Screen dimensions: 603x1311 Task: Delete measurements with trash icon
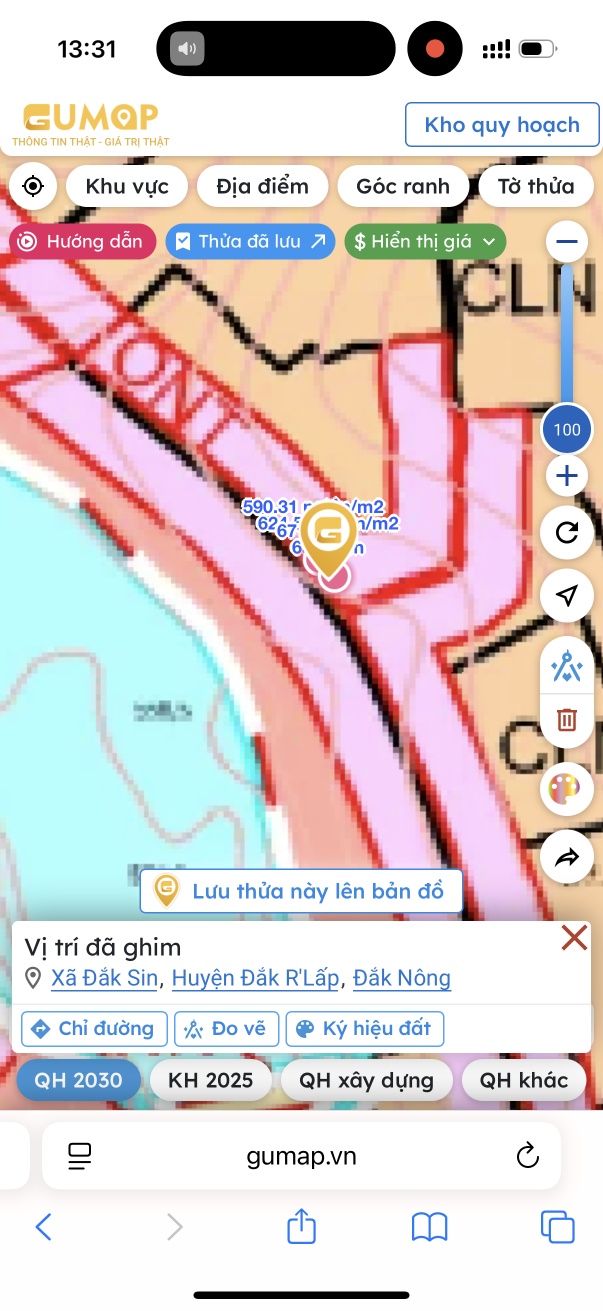tap(567, 718)
